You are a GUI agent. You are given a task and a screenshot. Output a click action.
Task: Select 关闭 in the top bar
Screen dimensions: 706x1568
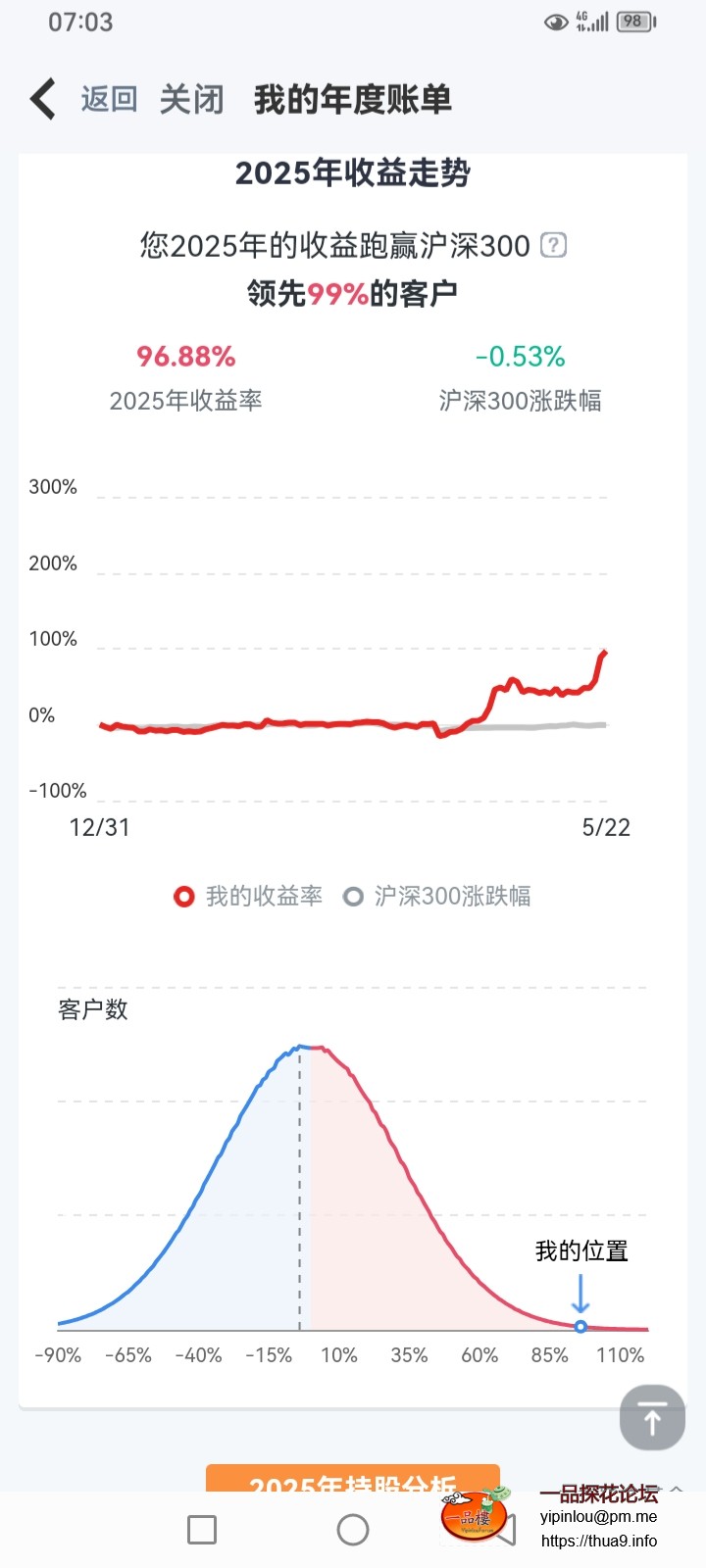point(191,98)
